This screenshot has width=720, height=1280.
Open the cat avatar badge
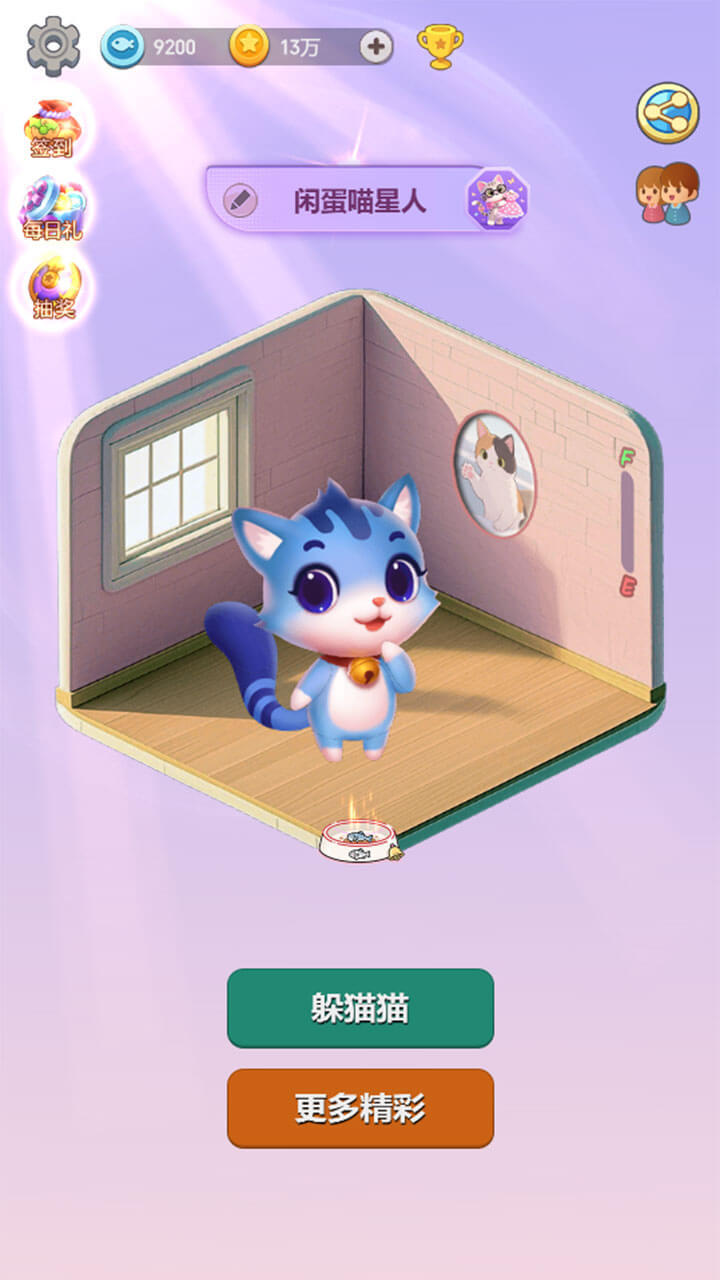[x=496, y=200]
